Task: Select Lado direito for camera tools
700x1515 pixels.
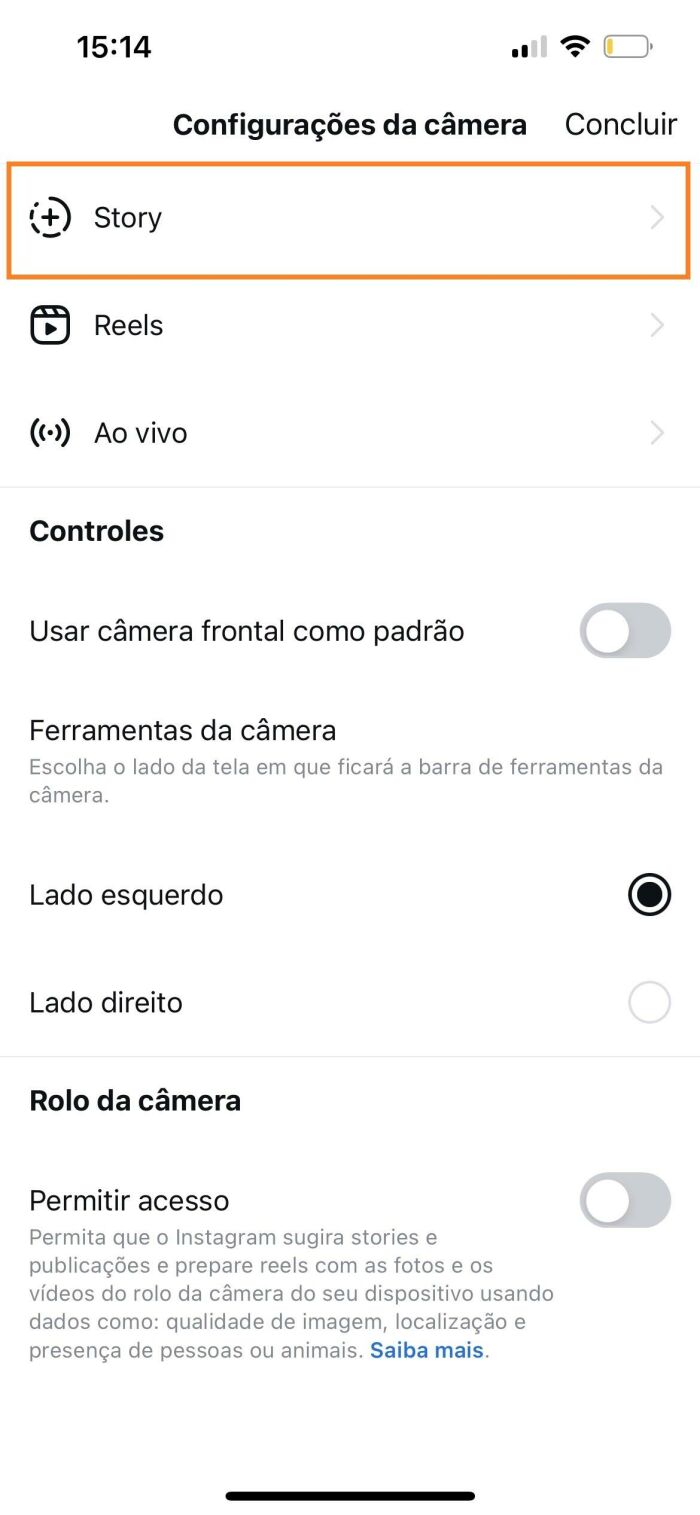Action: click(649, 1002)
